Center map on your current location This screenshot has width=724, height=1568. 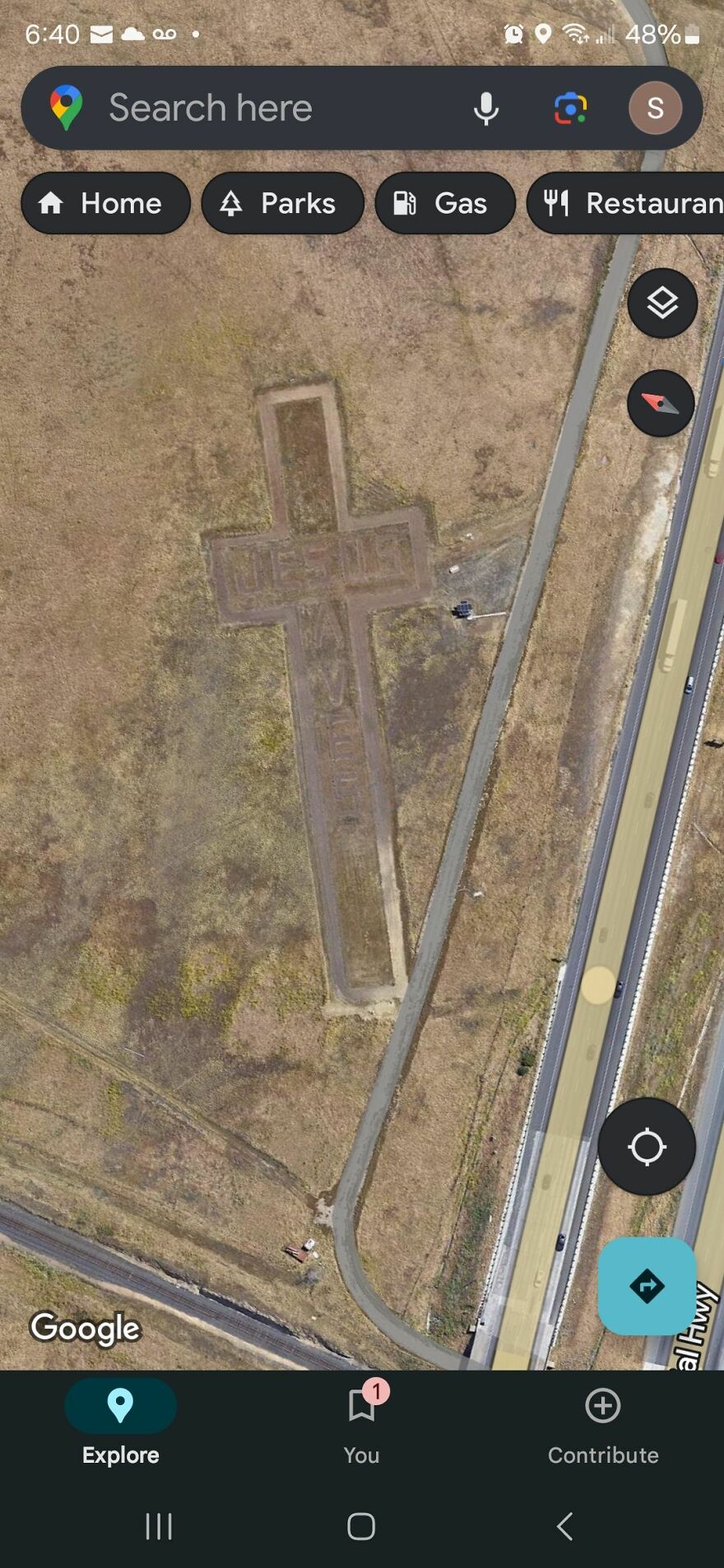tap(647, 1147)
